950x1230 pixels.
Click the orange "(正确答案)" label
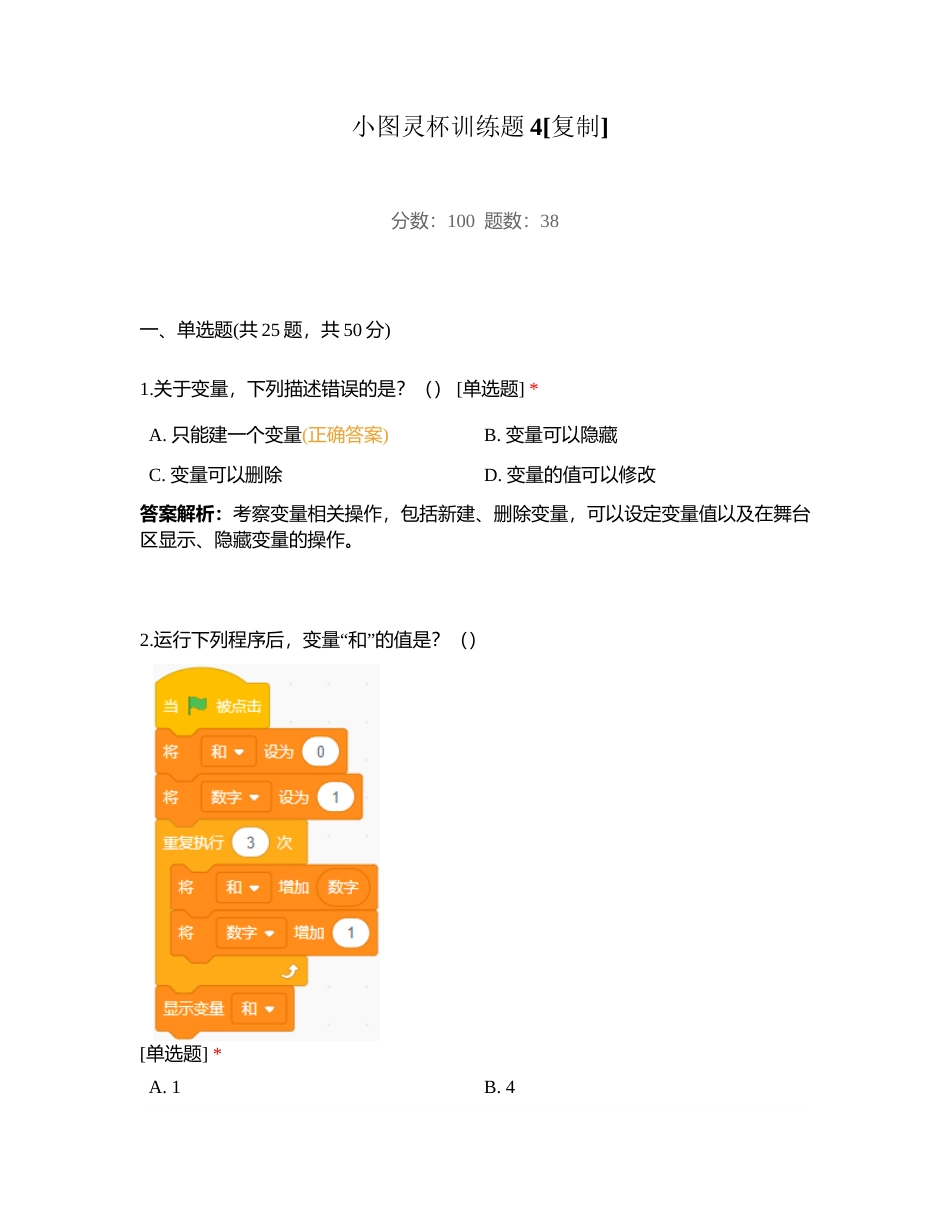click(344, 436)
